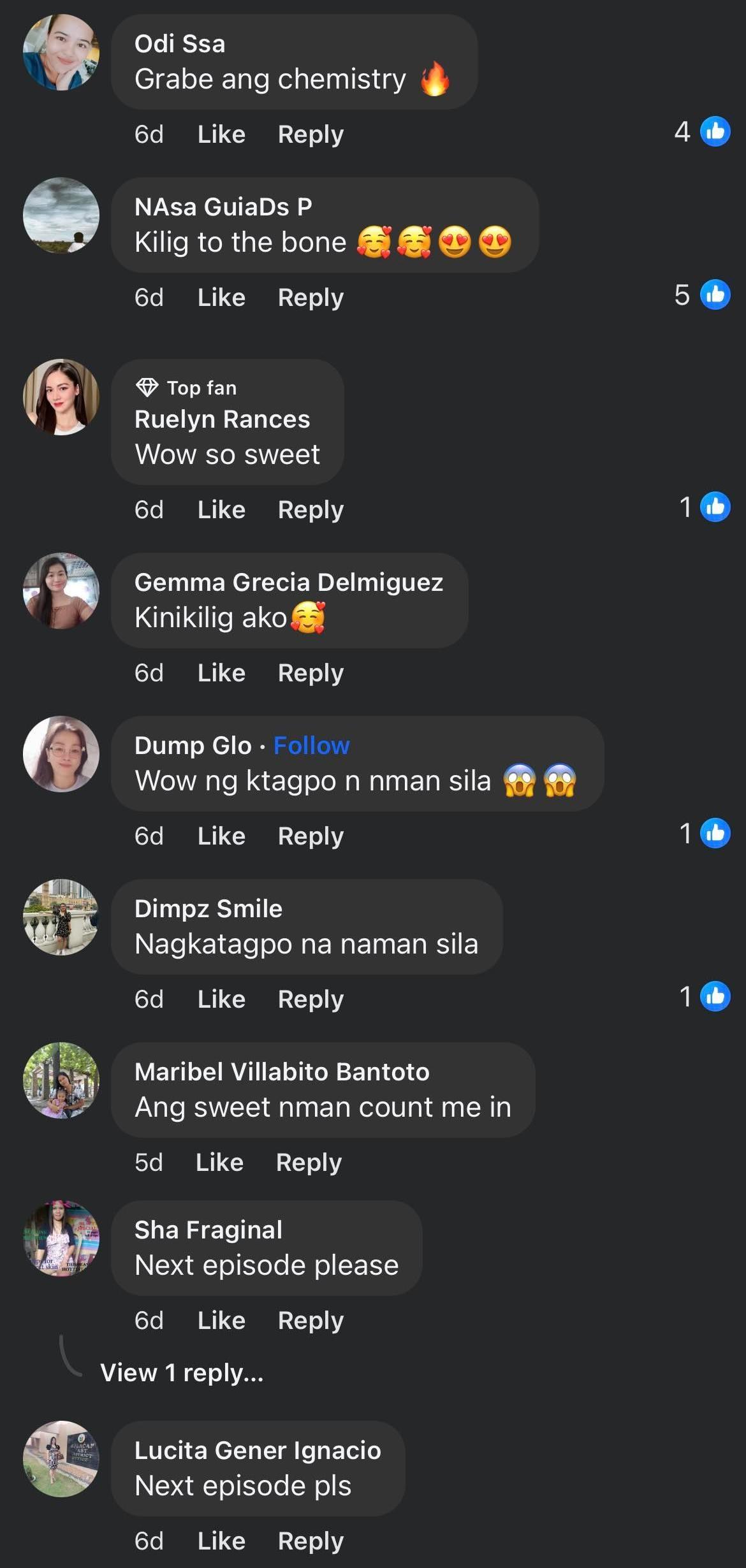Open Gemma Grecia Delmiguez's profile picture

(x=61, y=591)
